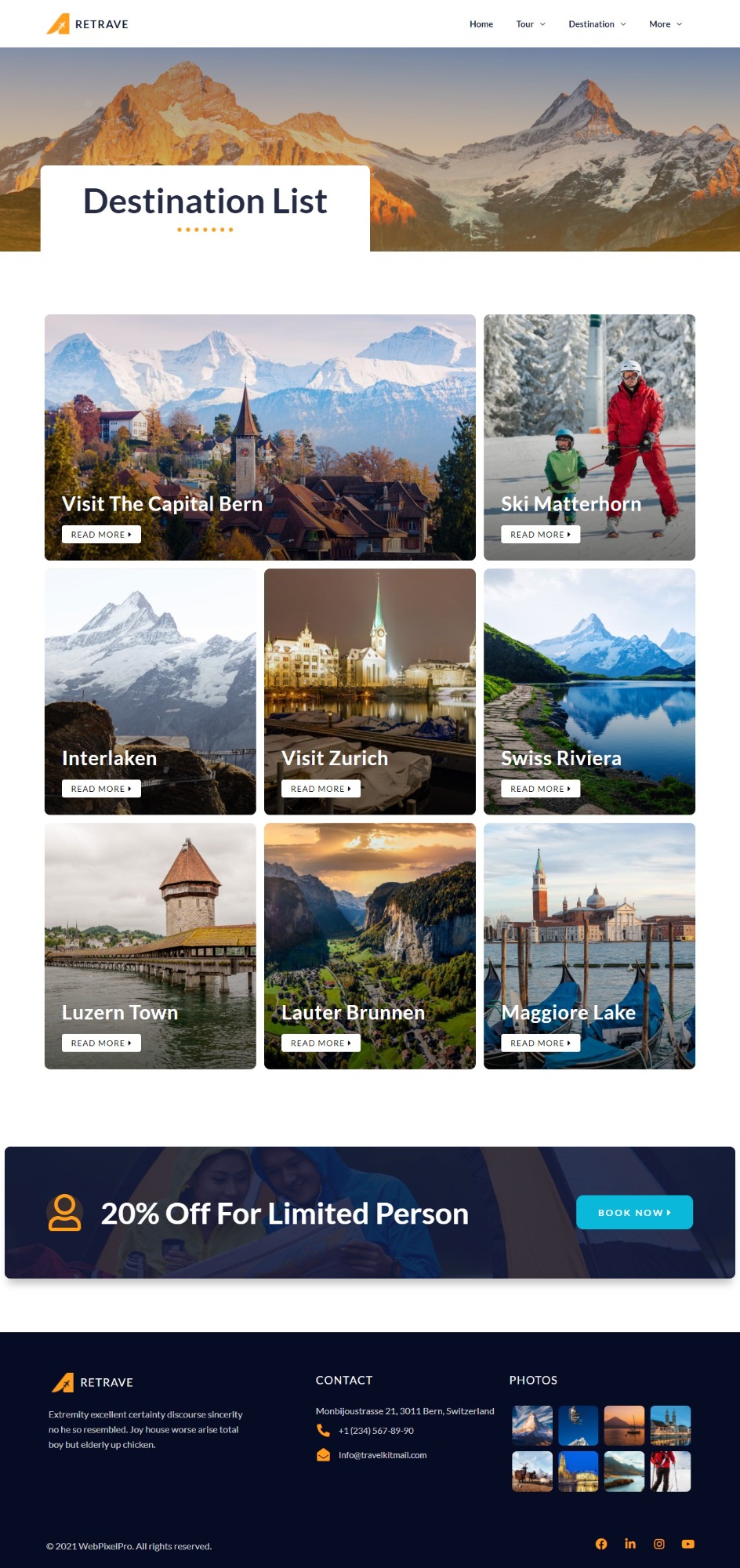Open Read More for Visit Zurich
Viewport: 740px width, 1568px height.
pos(321,789)
